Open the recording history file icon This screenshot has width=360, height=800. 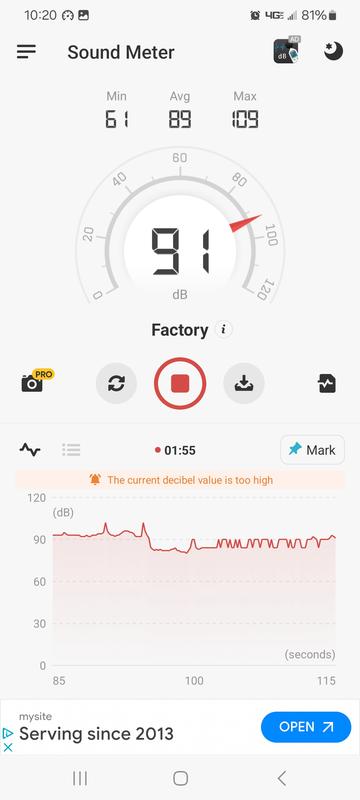[x=326, y=383]
